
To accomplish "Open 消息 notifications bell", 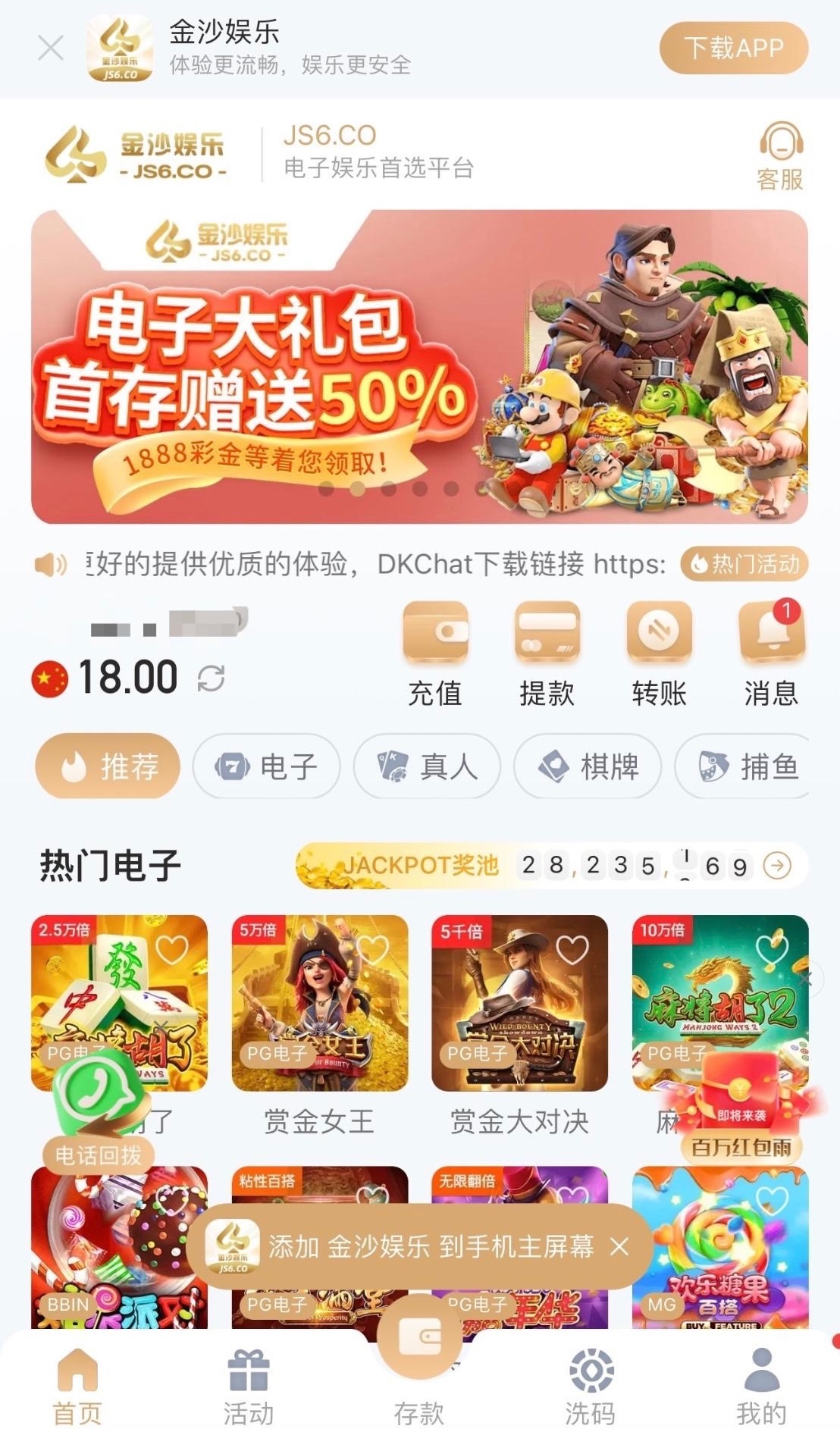I will point(770,652).
